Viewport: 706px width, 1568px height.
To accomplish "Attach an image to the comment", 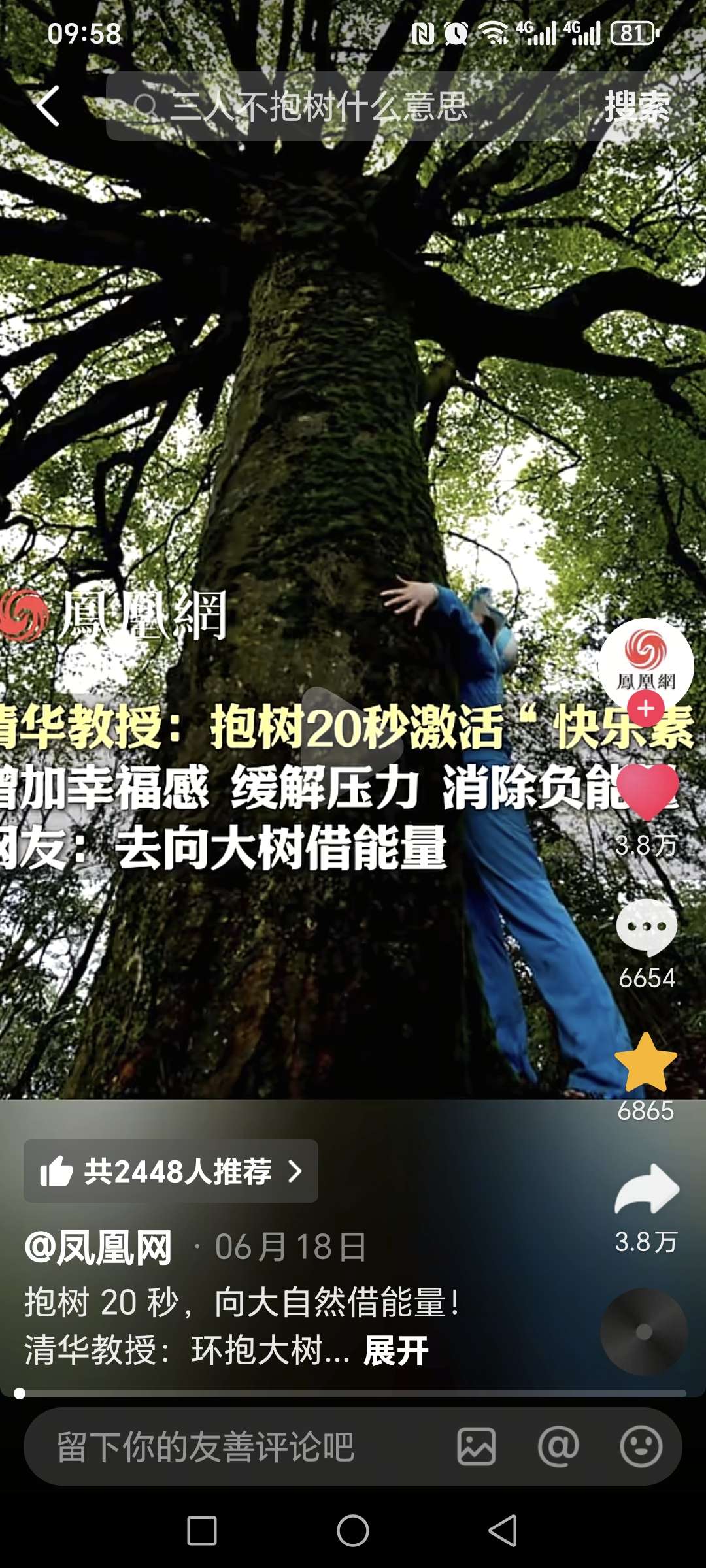I will coord(476,1446).
